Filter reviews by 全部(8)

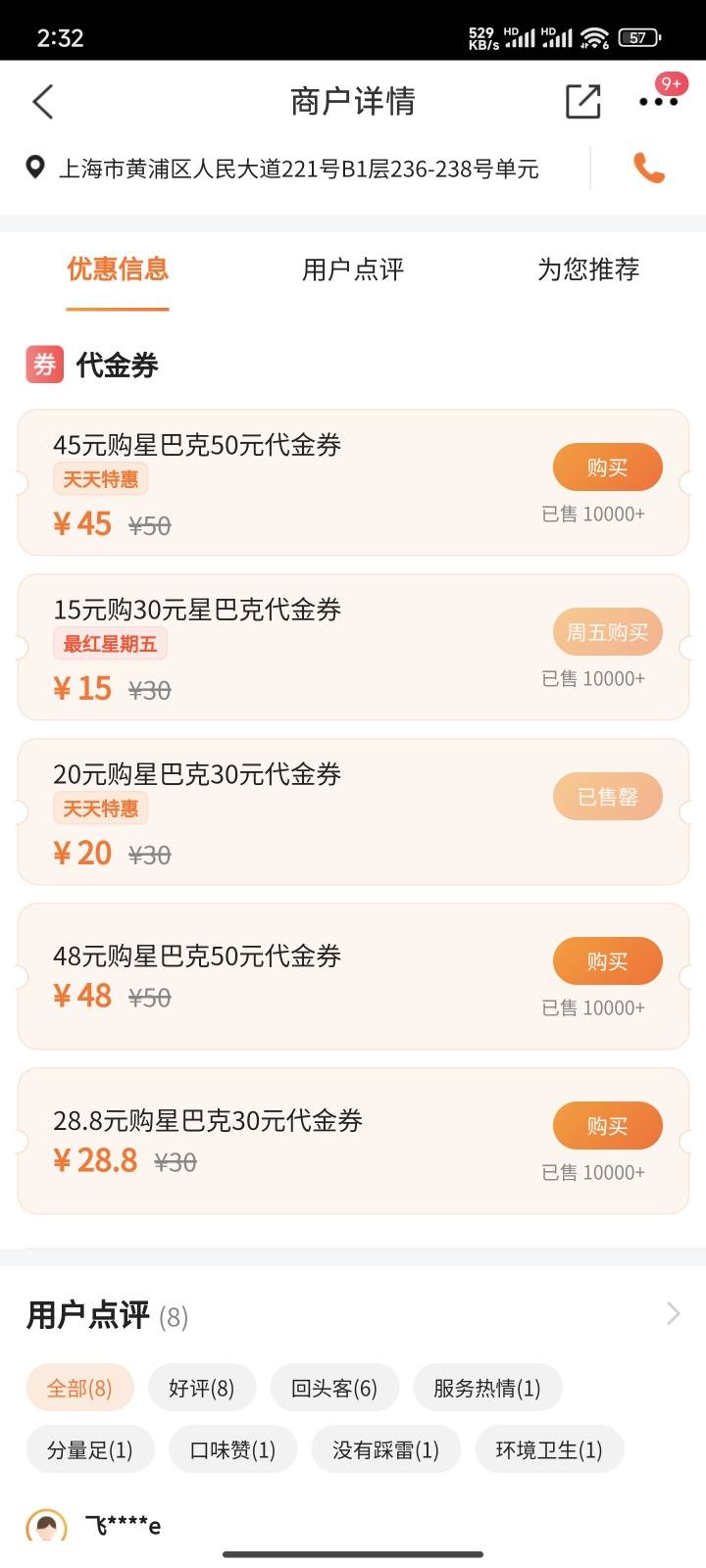click(x=79, y=1388)
